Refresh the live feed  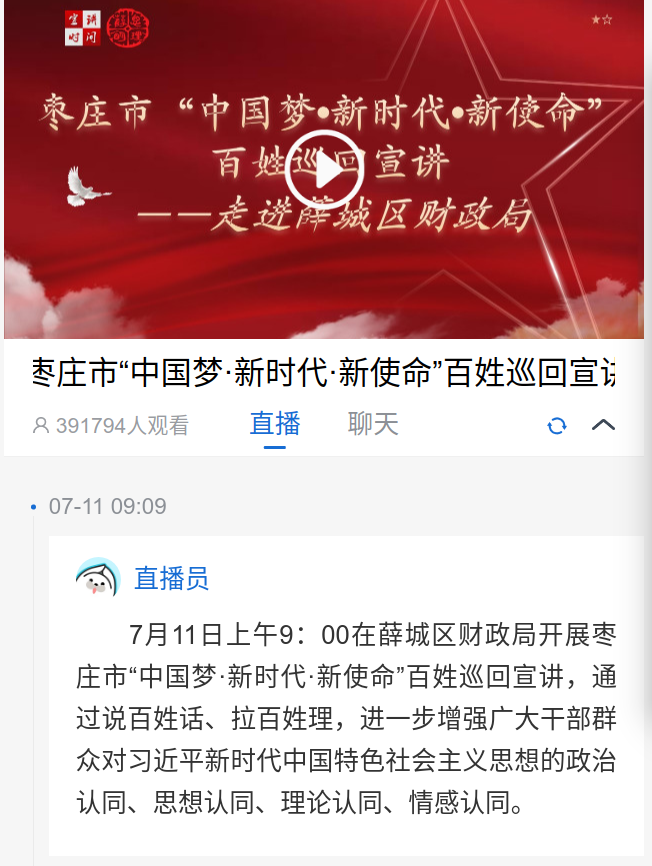tap(557, 426)
